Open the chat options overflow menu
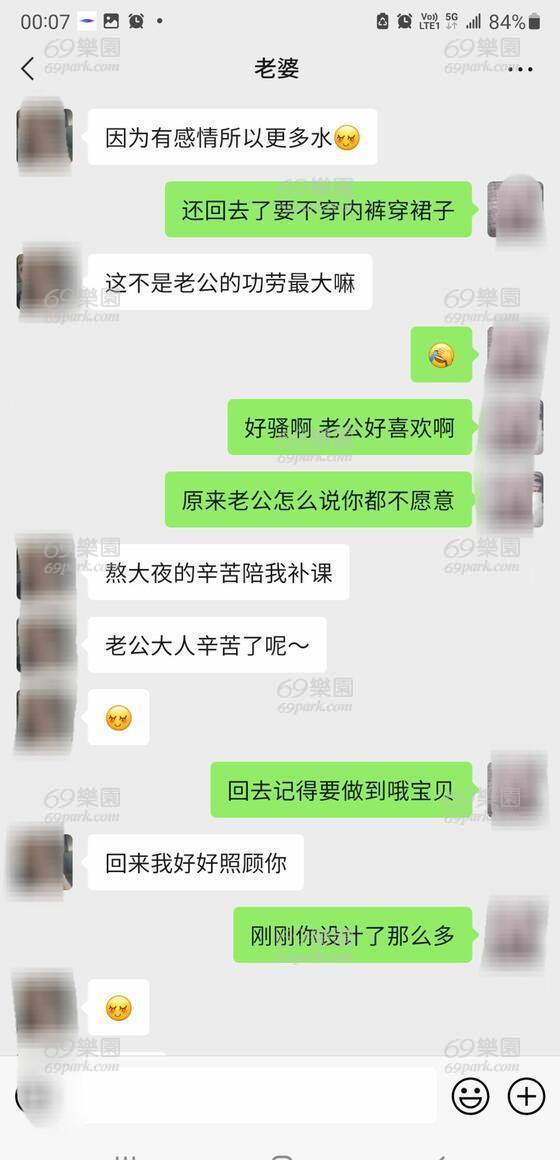The height and width of the screenshot is (1160, 560). pos(520,70)
